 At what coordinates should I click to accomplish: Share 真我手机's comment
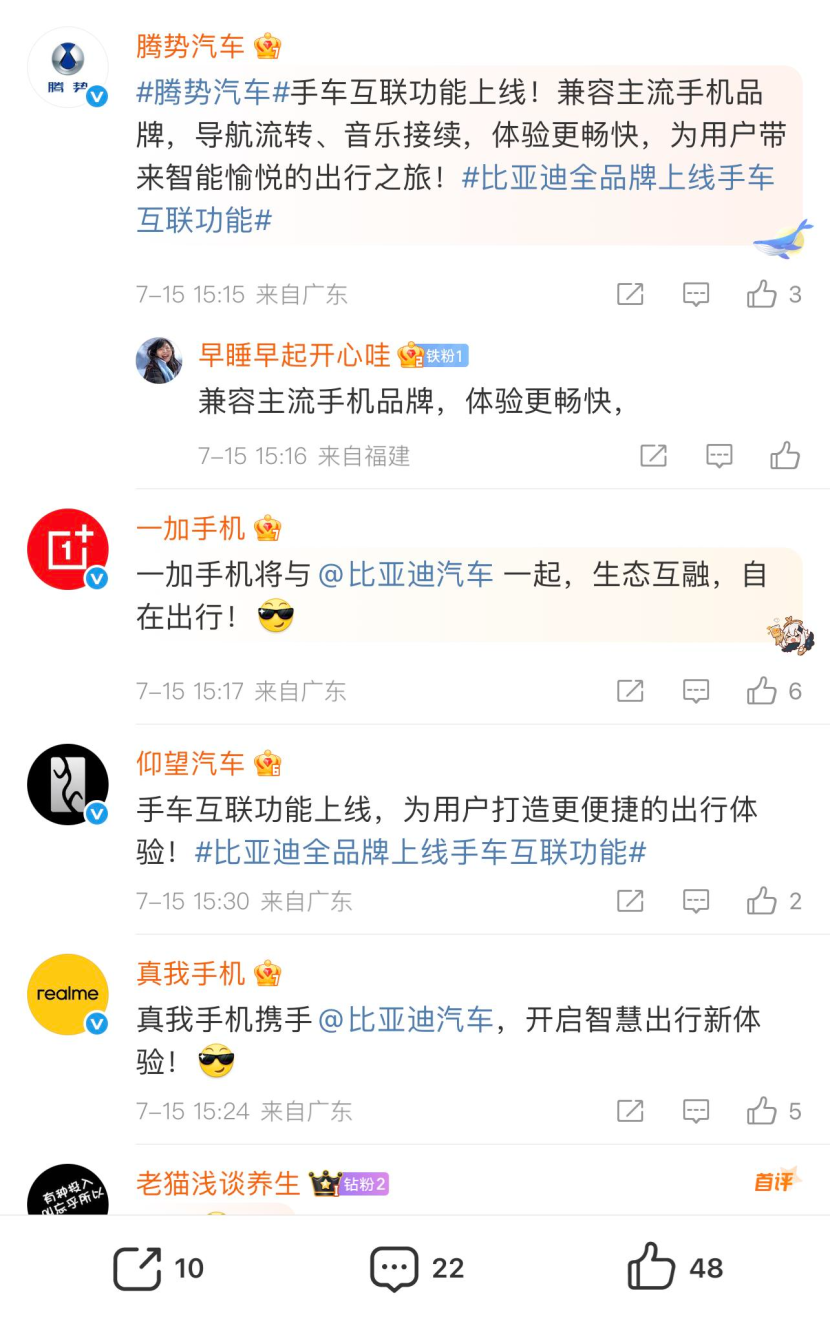point(630,1111)
